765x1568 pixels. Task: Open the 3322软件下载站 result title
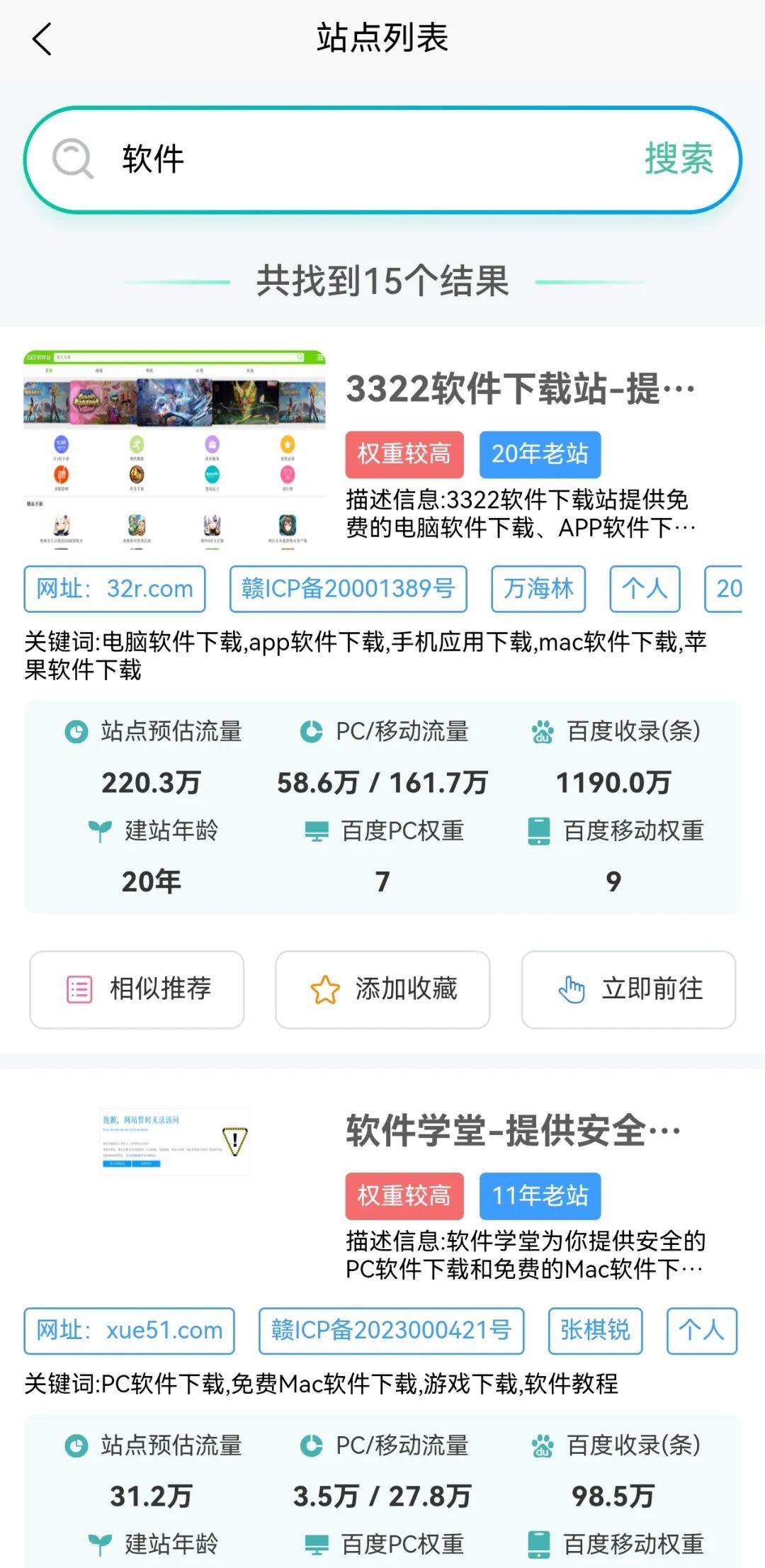[520, 389]
